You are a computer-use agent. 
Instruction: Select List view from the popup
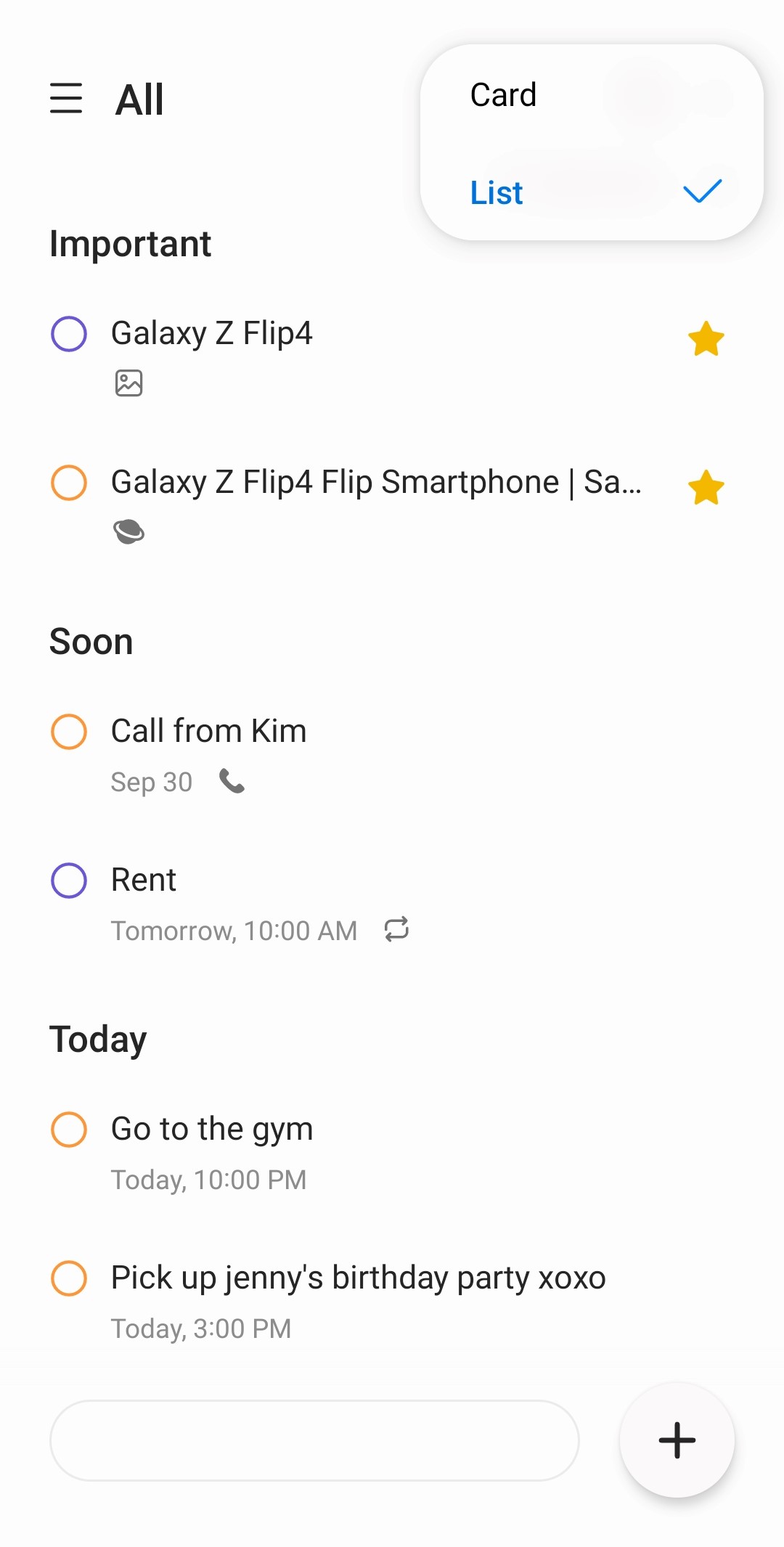(497, 192)
